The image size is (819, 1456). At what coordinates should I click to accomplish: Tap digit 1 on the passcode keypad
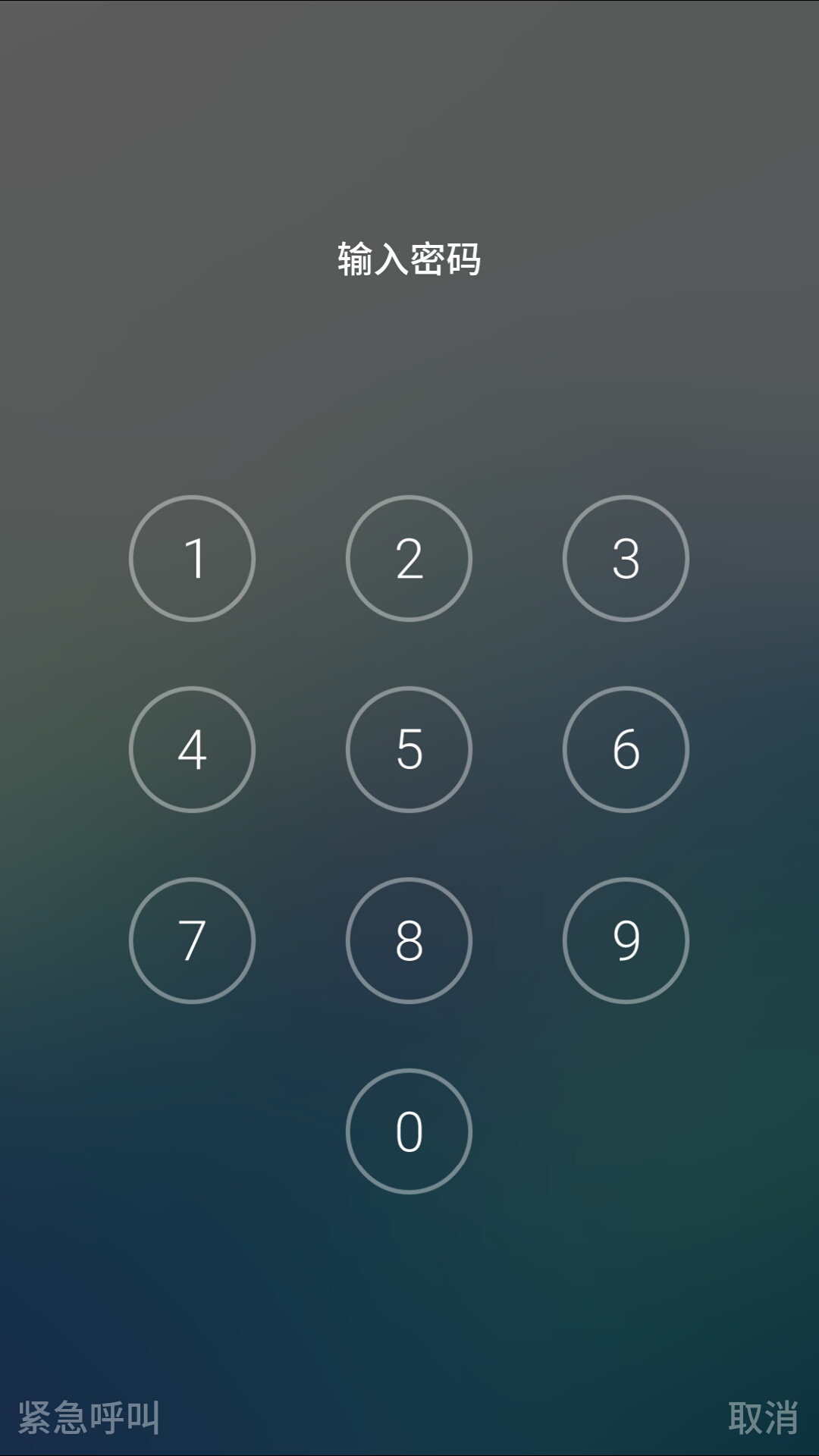(192, 558)
